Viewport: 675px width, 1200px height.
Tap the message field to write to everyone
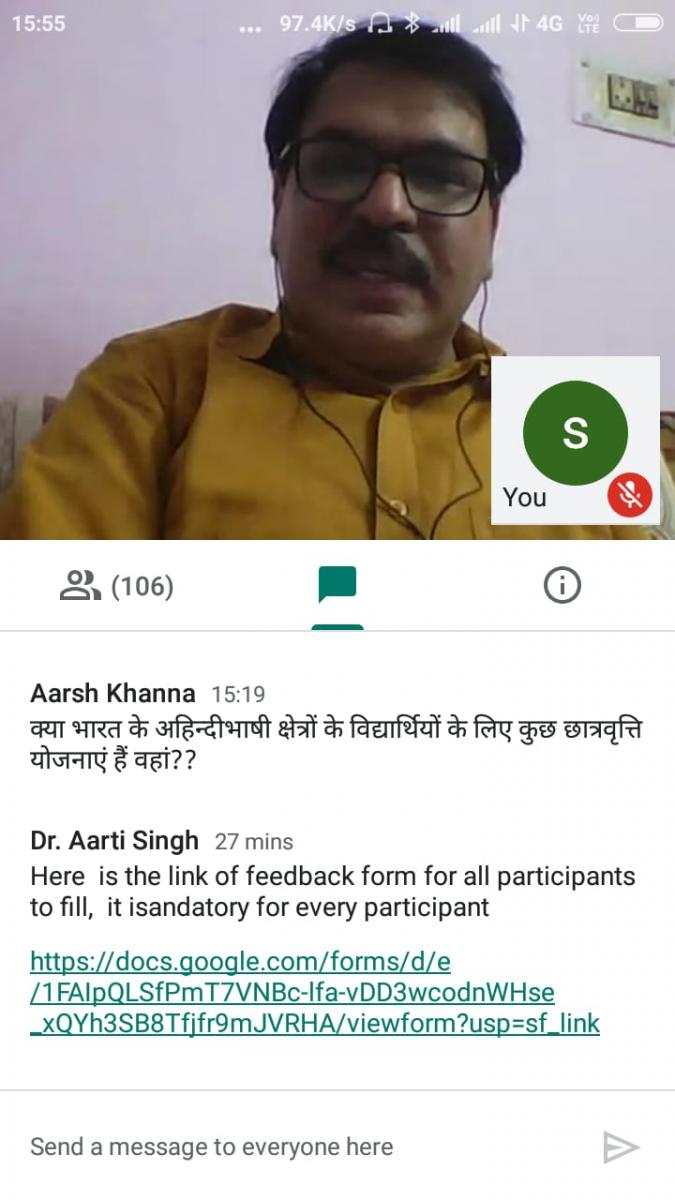(300, 1146)
